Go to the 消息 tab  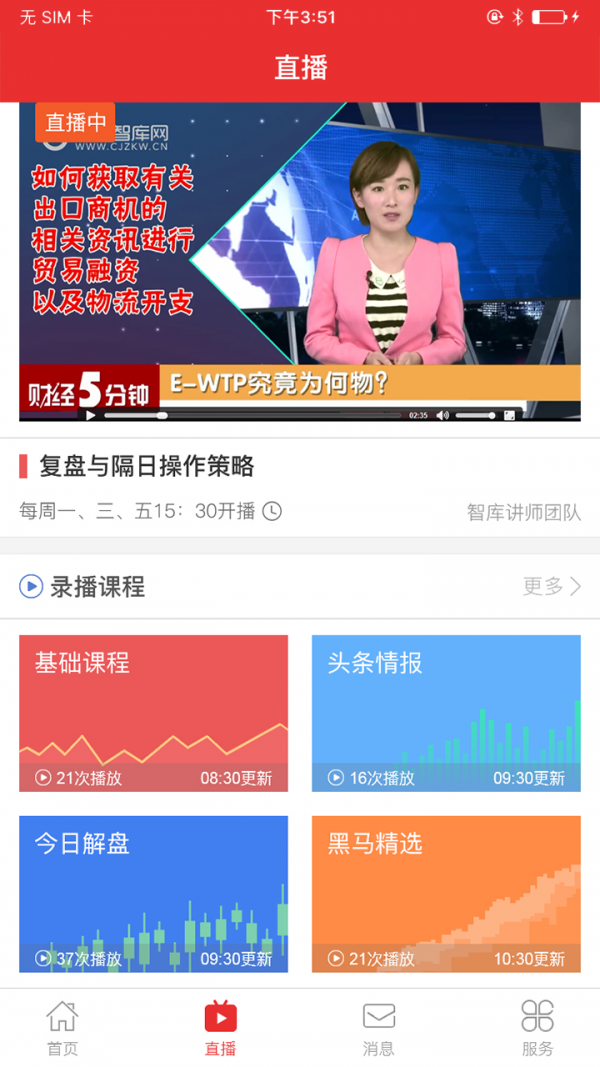(379, 1028)
